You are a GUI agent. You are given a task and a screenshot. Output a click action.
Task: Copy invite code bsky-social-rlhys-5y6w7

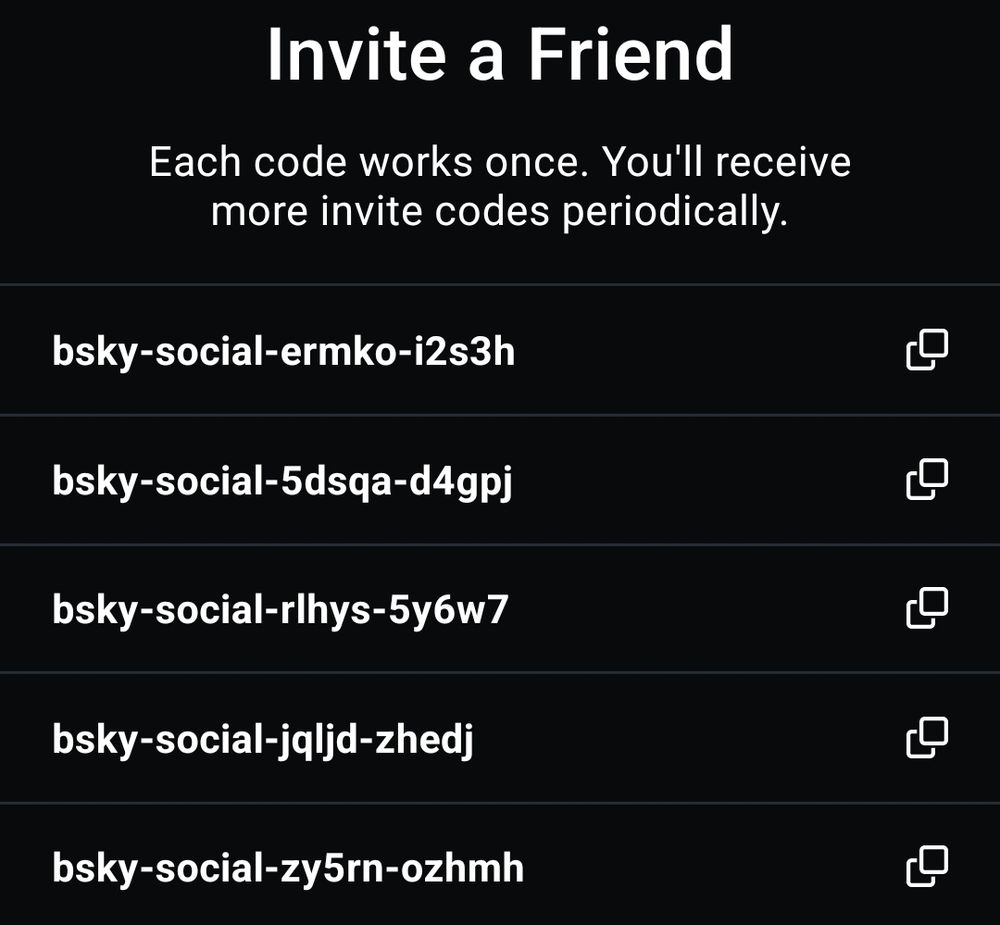[926, 608]
